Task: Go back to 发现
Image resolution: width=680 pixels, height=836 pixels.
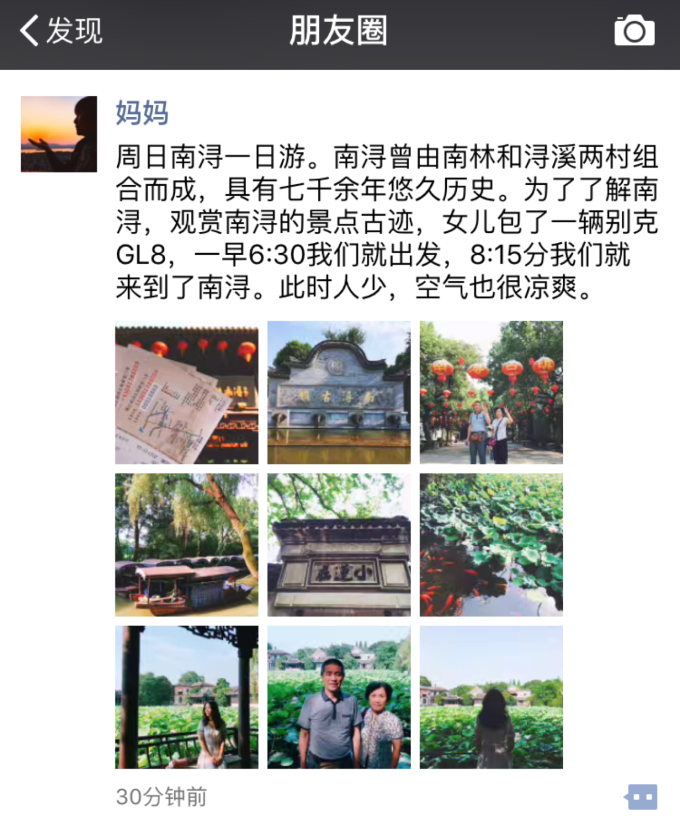Action: tap(60, 32)
